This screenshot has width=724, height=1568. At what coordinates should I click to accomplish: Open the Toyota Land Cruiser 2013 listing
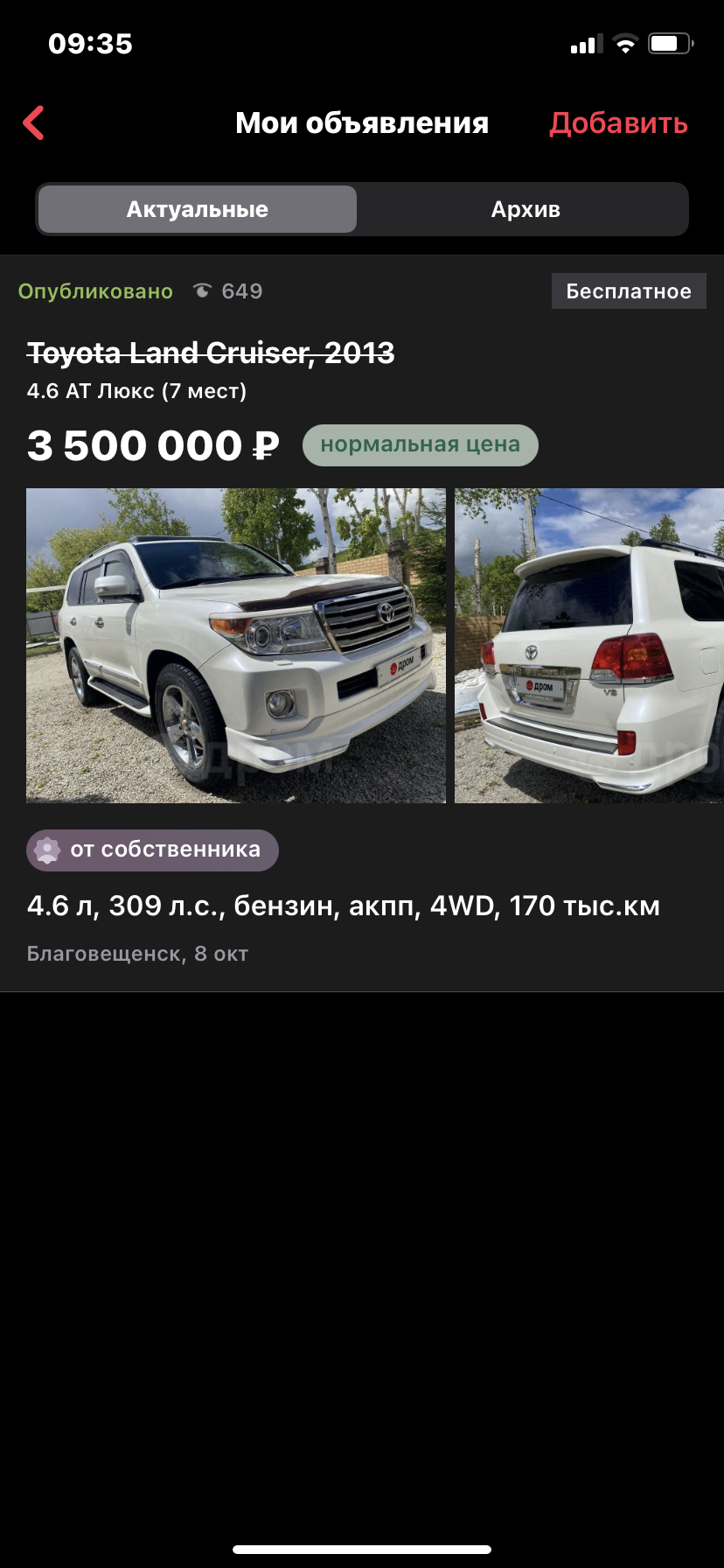(211, 353)
